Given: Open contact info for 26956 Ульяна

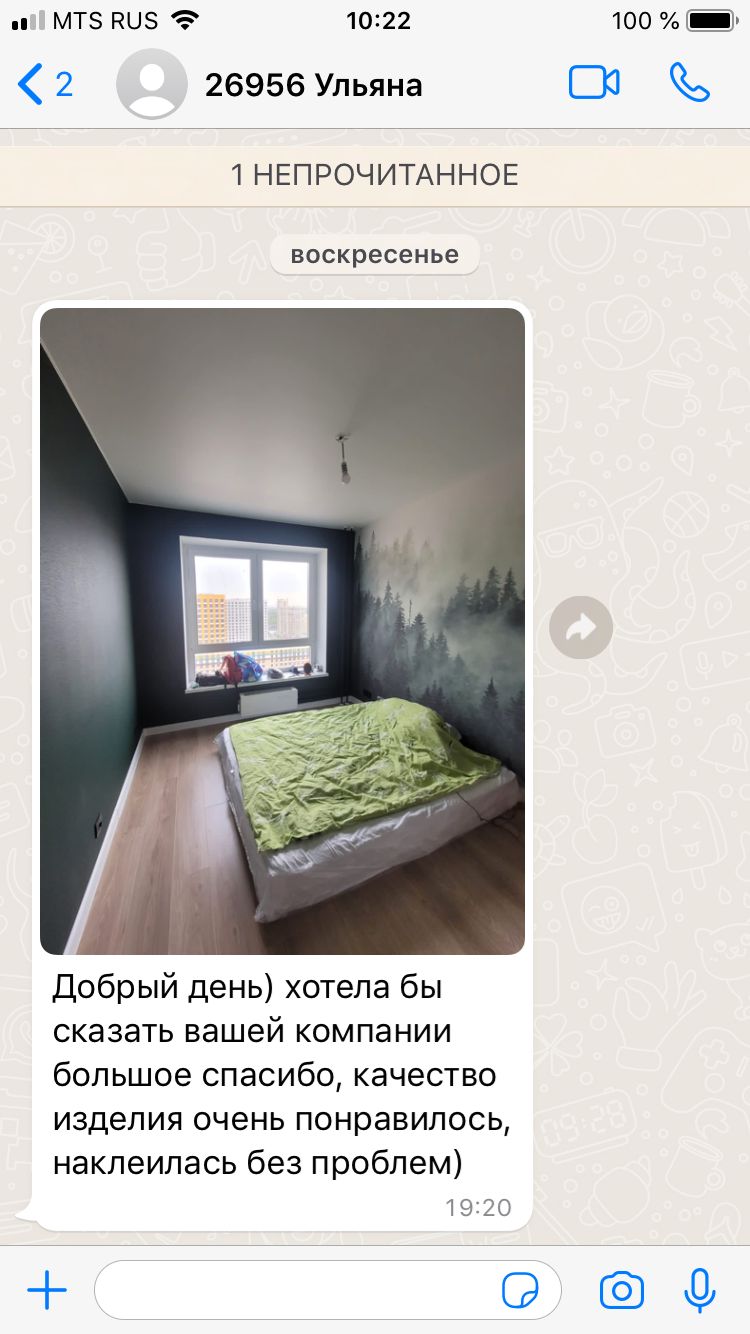Looking at the screenshot, I should 313,85.
